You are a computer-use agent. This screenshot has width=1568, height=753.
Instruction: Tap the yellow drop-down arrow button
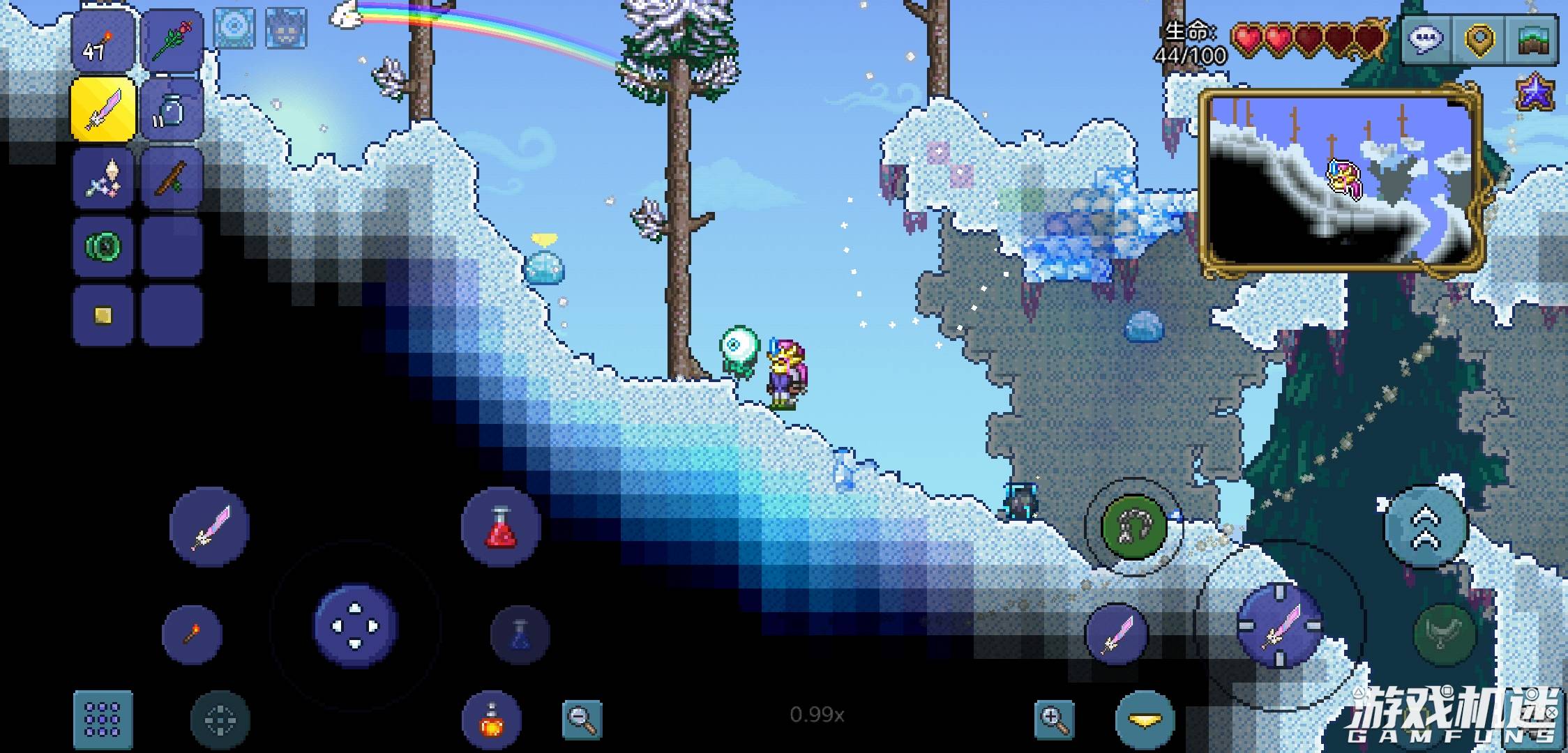coord(1145,720)
